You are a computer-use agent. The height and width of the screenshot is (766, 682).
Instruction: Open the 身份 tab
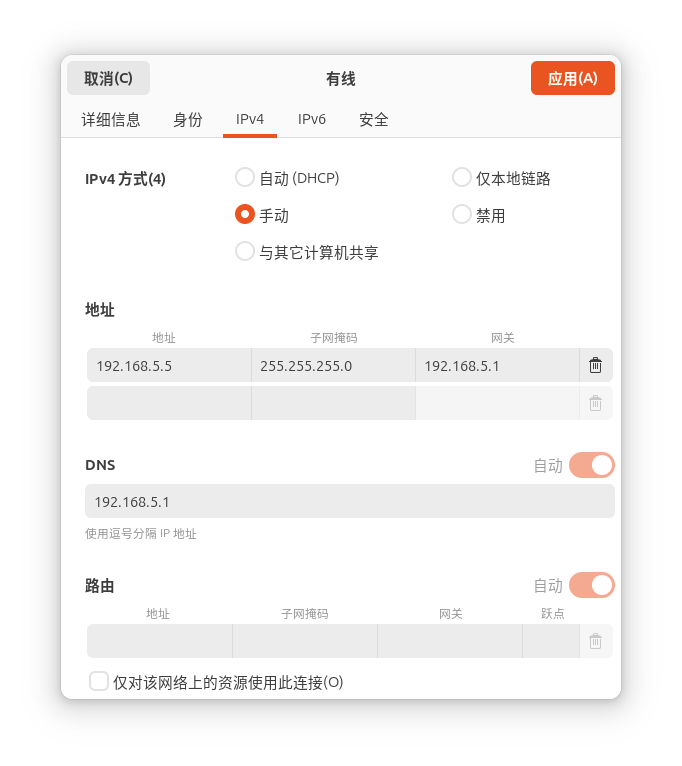click(188, 119)
